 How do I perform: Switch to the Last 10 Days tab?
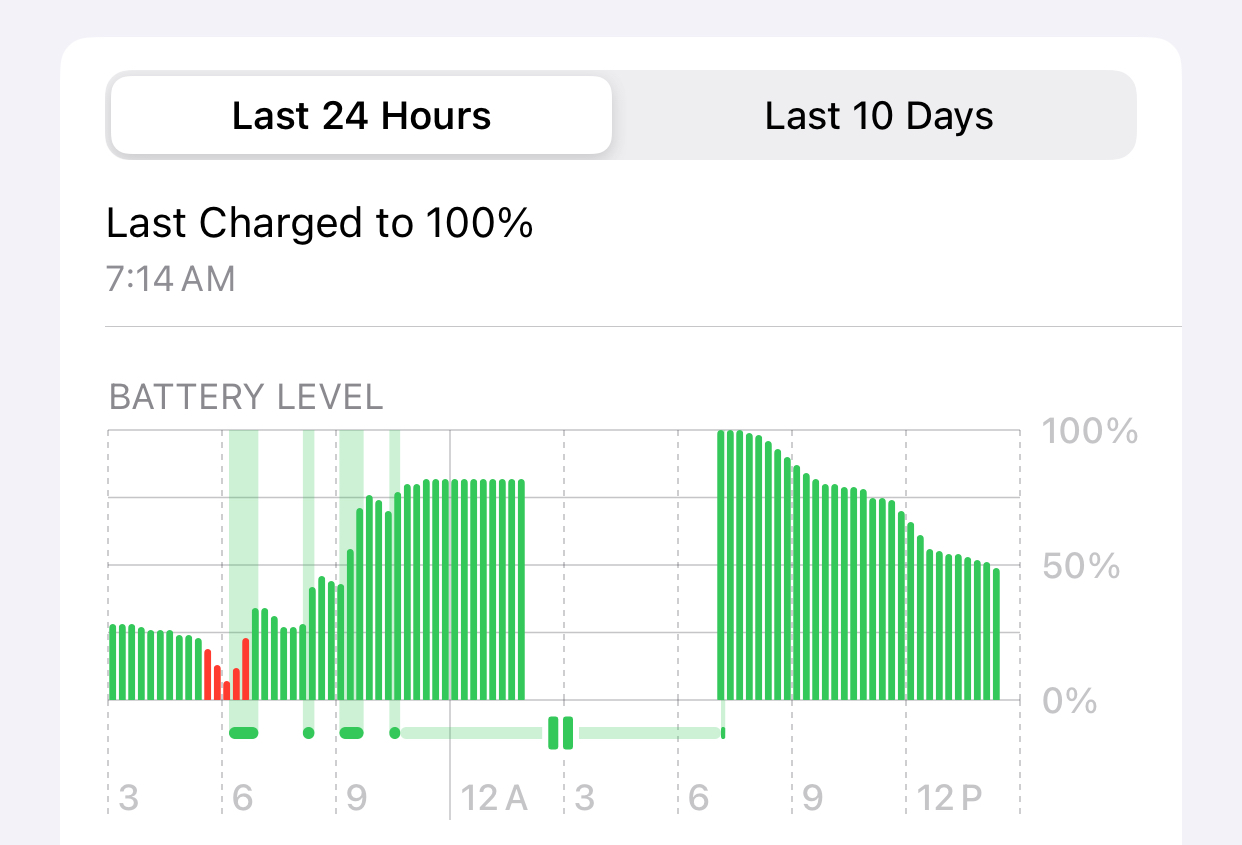(878, 116)
